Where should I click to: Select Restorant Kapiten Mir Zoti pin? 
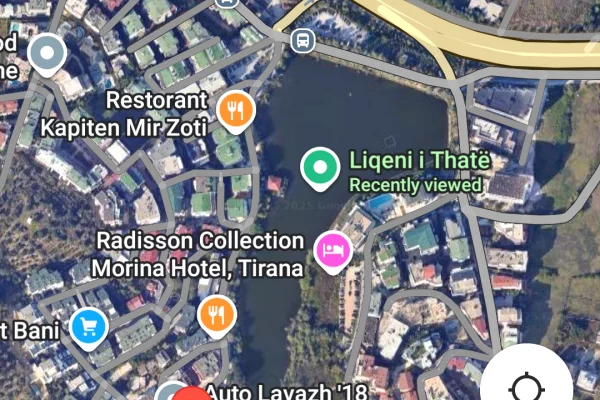pyautogui.click(x=236, y=111)
